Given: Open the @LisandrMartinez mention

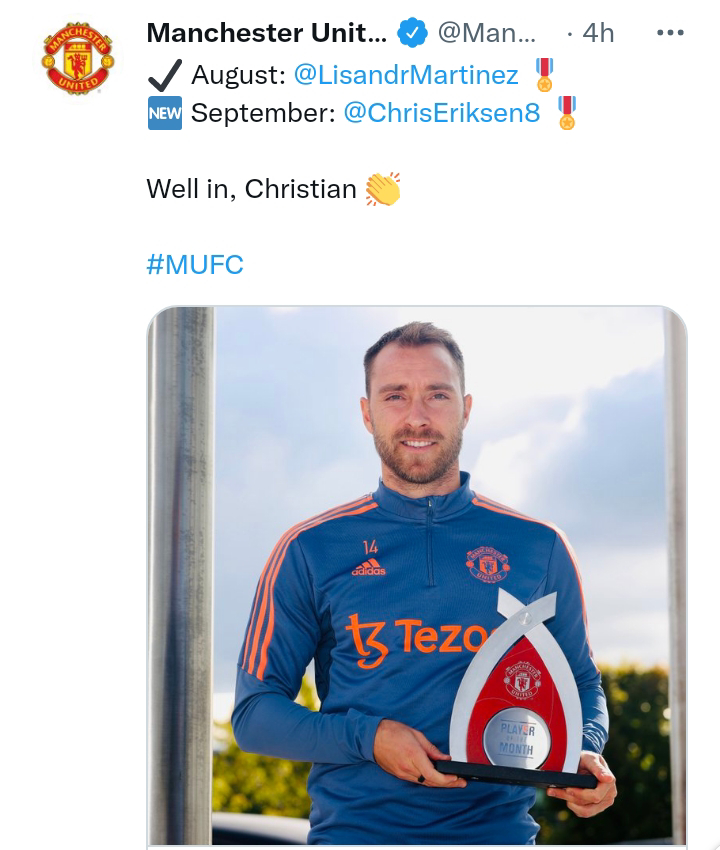Looking at the screenshot, I should (406, 74).
